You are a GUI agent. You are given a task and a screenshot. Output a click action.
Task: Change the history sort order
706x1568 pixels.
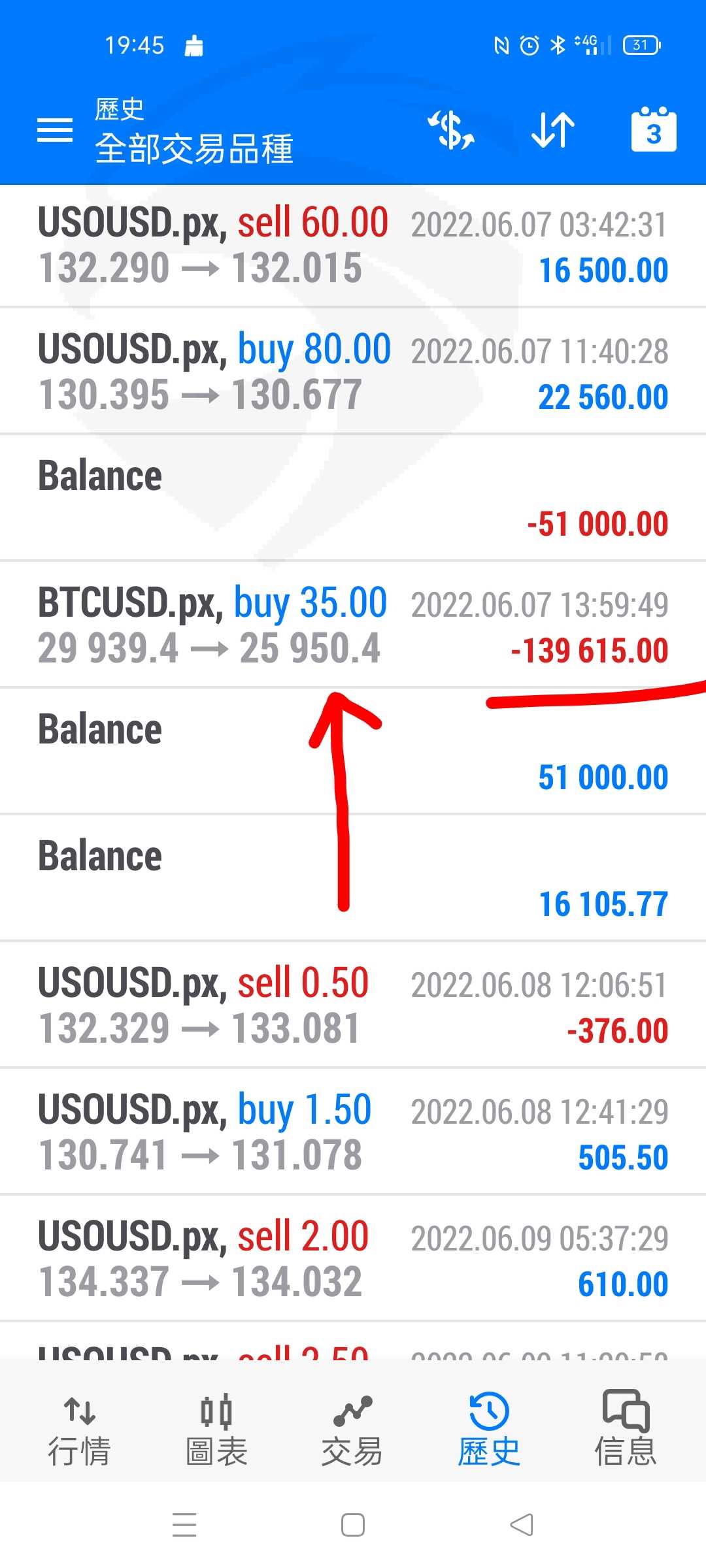click(553, 130)
